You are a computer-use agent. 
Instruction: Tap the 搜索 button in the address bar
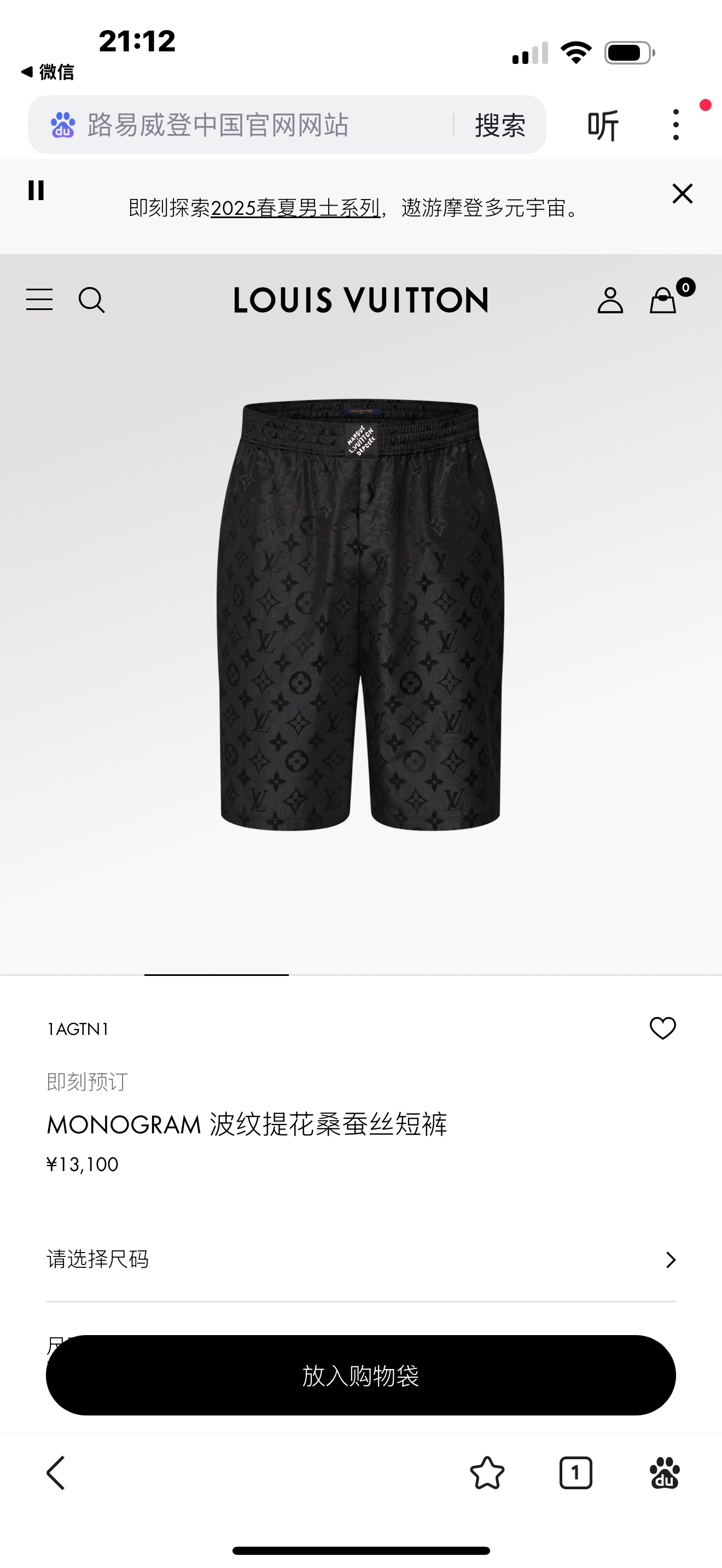500,125
